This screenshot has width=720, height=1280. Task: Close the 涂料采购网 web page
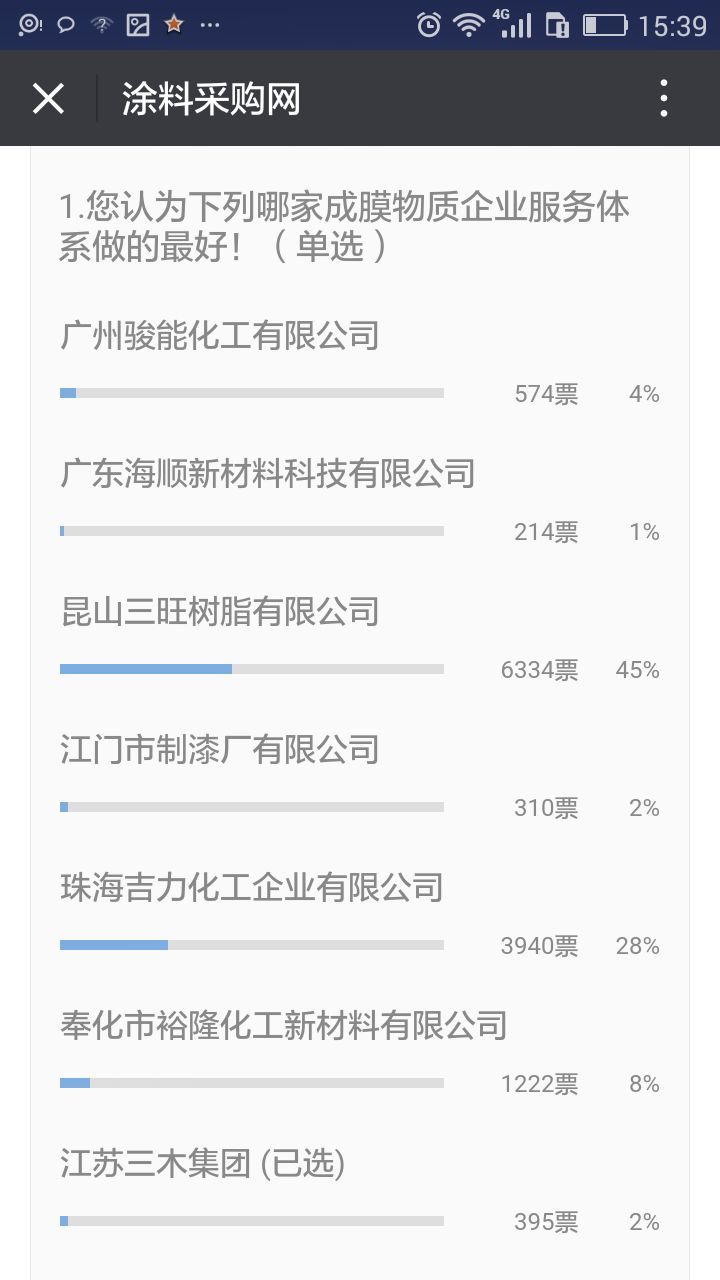coord(48,99)
